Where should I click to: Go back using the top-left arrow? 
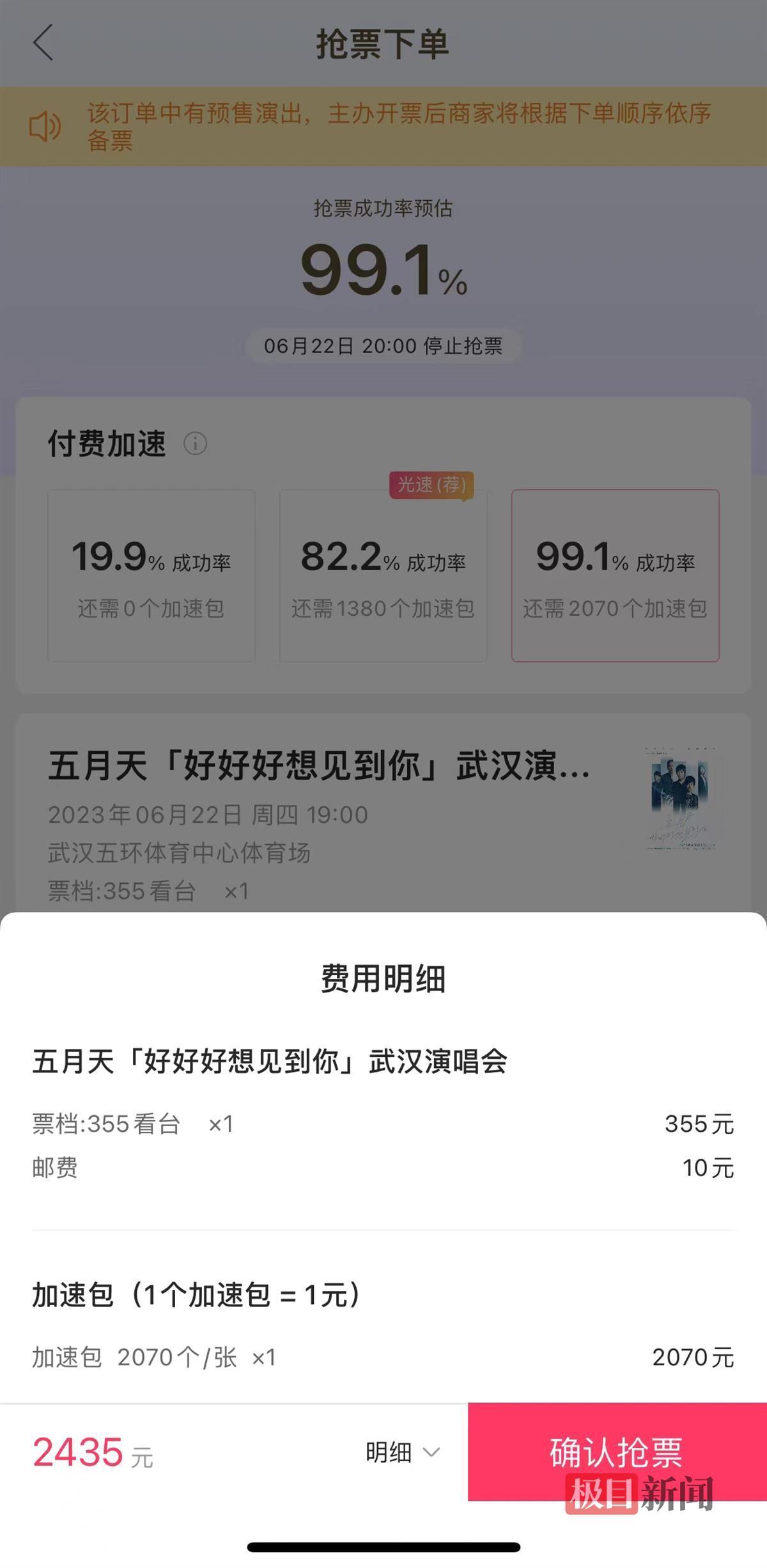coord(43,43)
